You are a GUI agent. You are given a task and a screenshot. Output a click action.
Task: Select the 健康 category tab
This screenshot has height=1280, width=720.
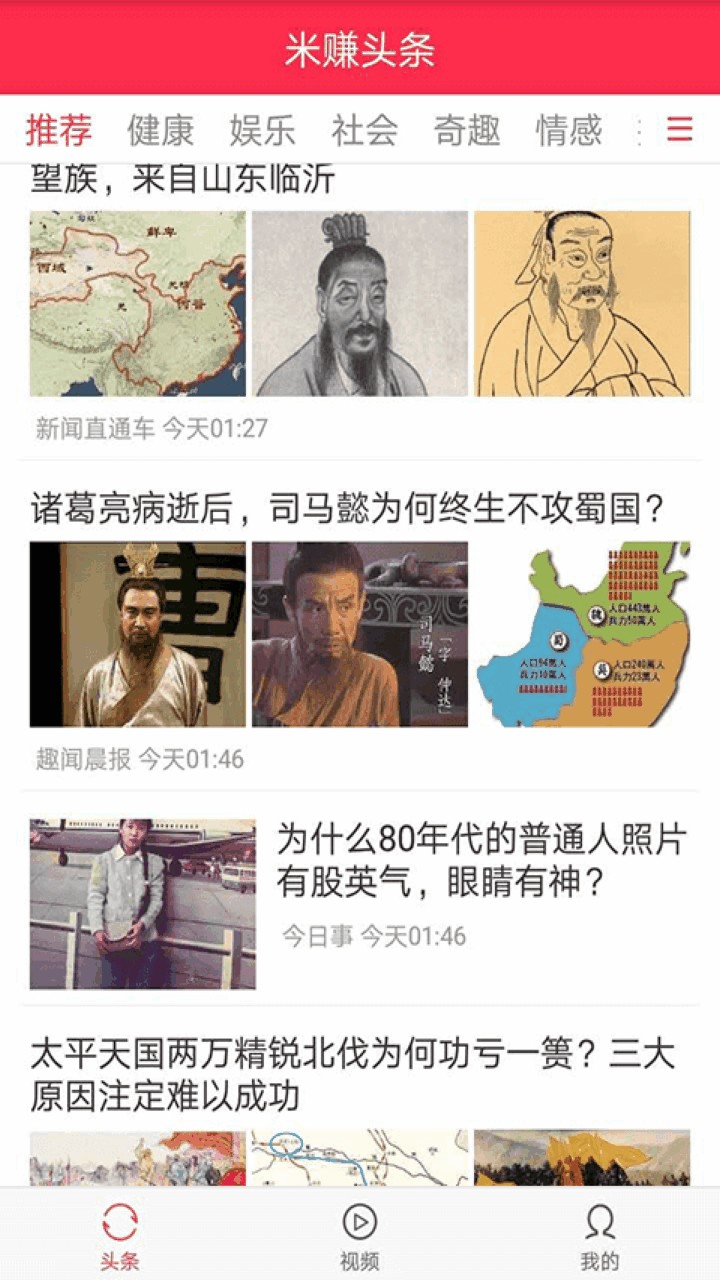[x=160, y=130]
